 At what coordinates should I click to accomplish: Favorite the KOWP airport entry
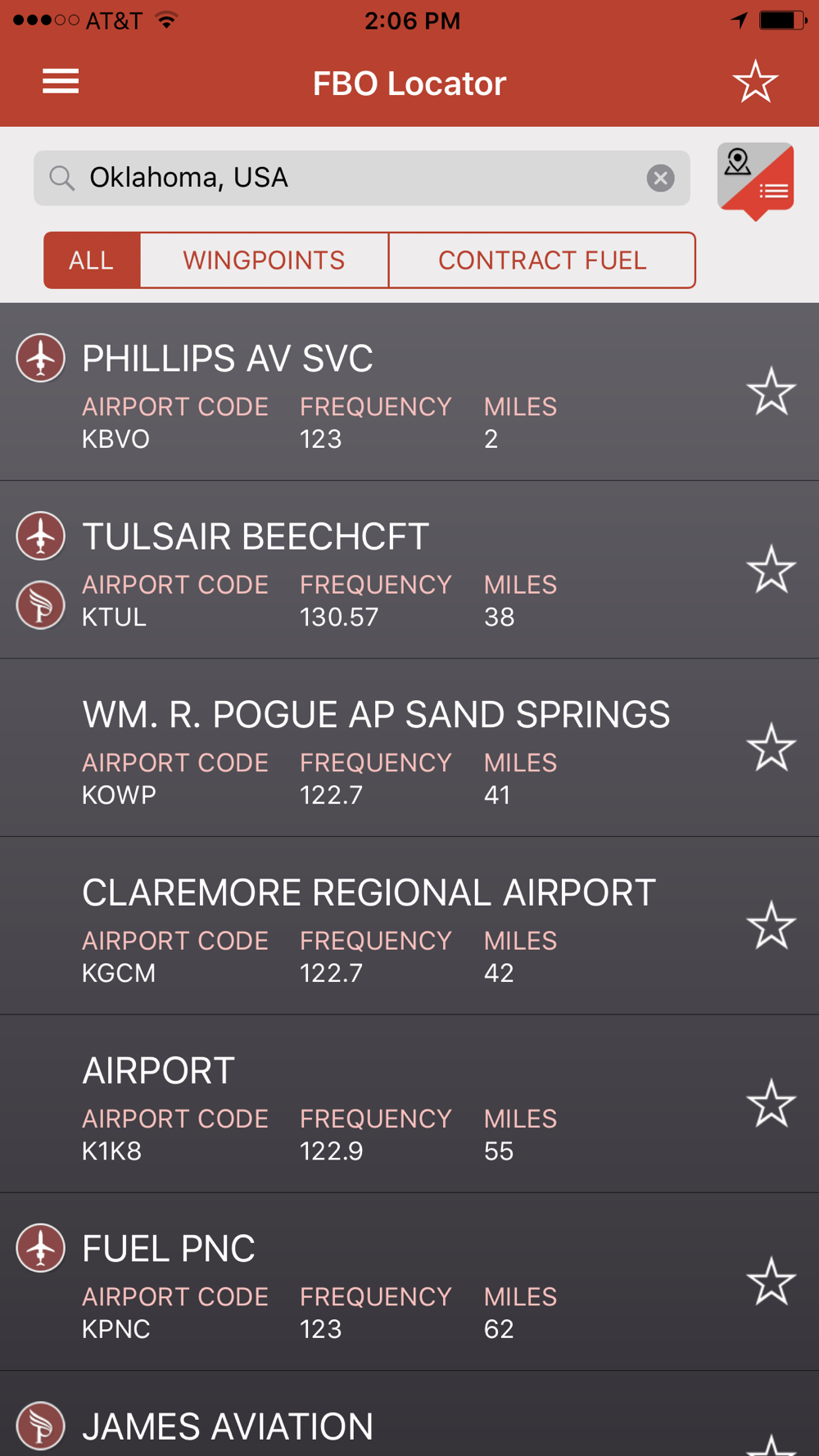point(771,748)
